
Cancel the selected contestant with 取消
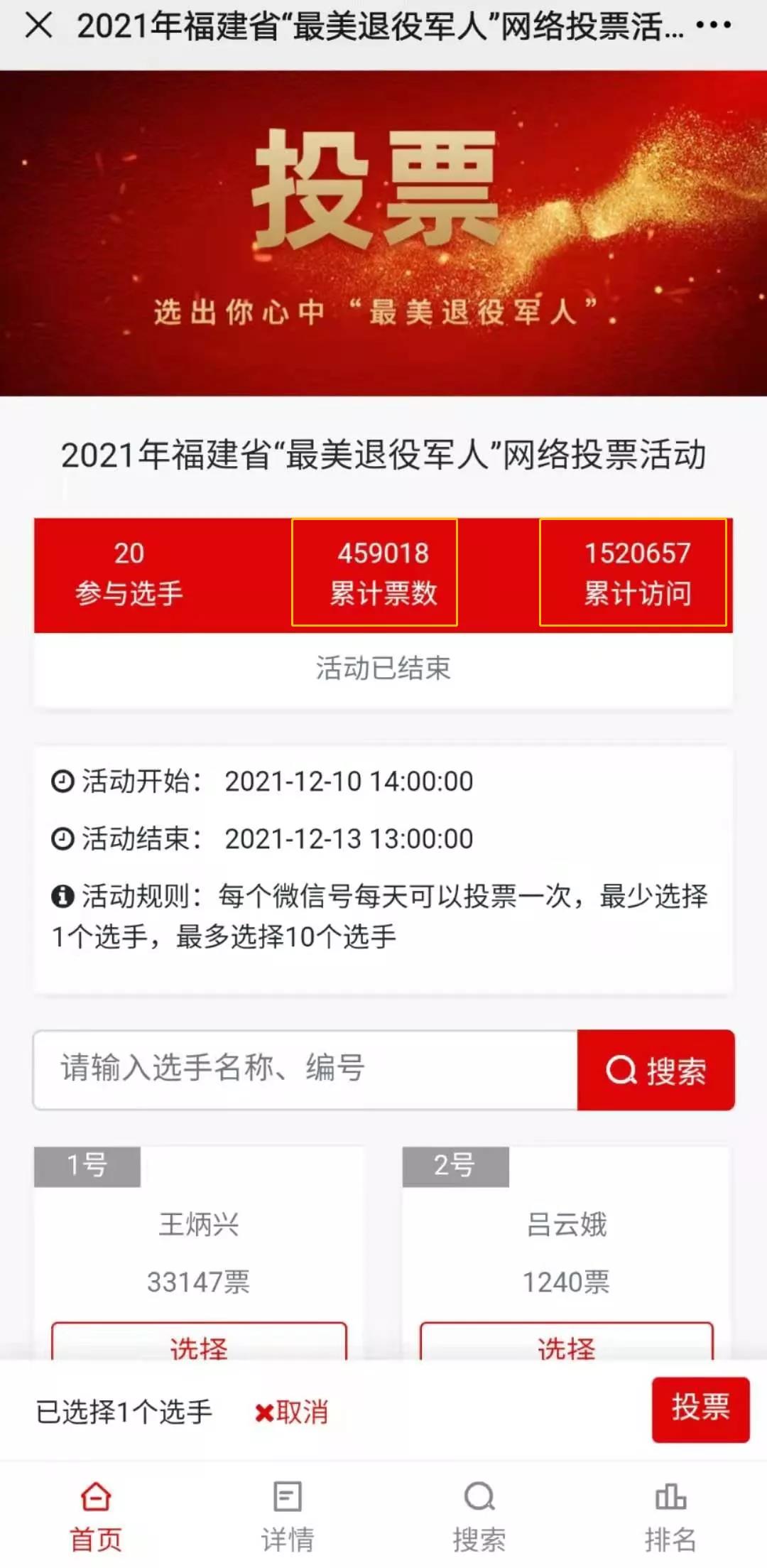(292, 1412)
